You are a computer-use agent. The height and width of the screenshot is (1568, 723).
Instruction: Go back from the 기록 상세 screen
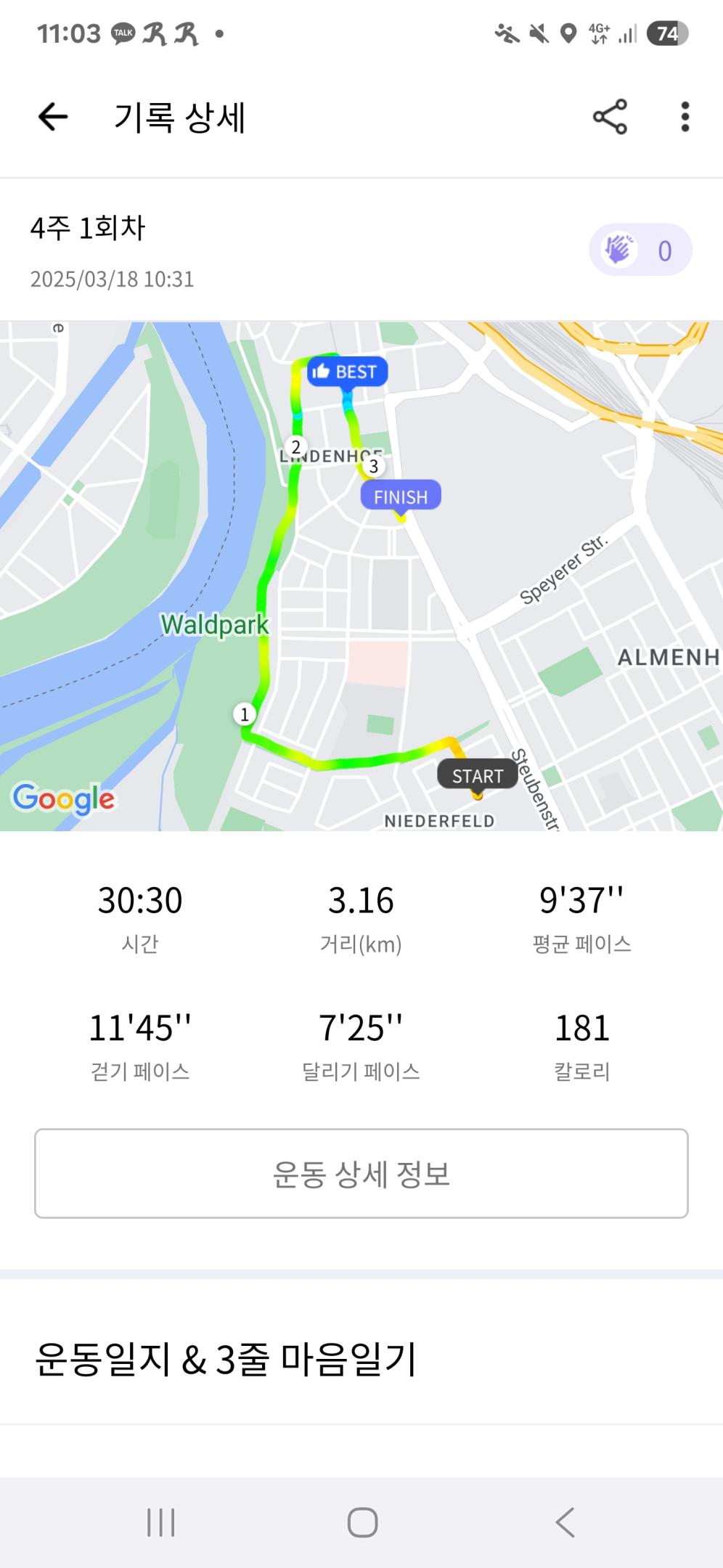pyautogui.click(x=53, y=117)
